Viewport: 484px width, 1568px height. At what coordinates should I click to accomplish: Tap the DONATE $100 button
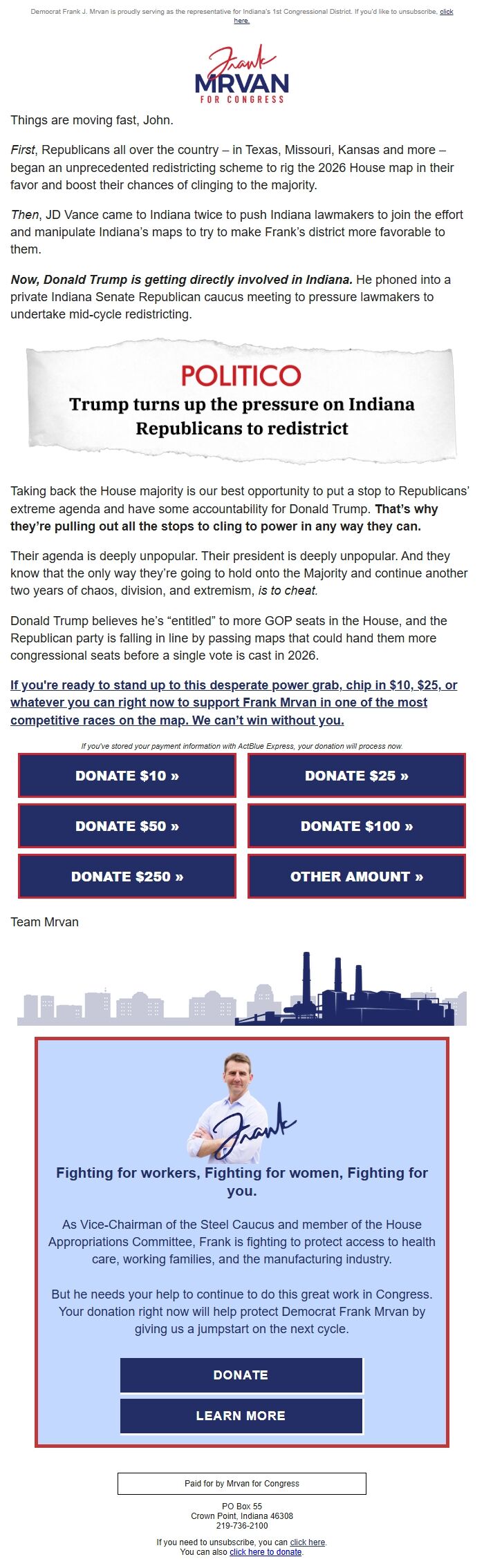pyautogui.click(x=357, y=826)
